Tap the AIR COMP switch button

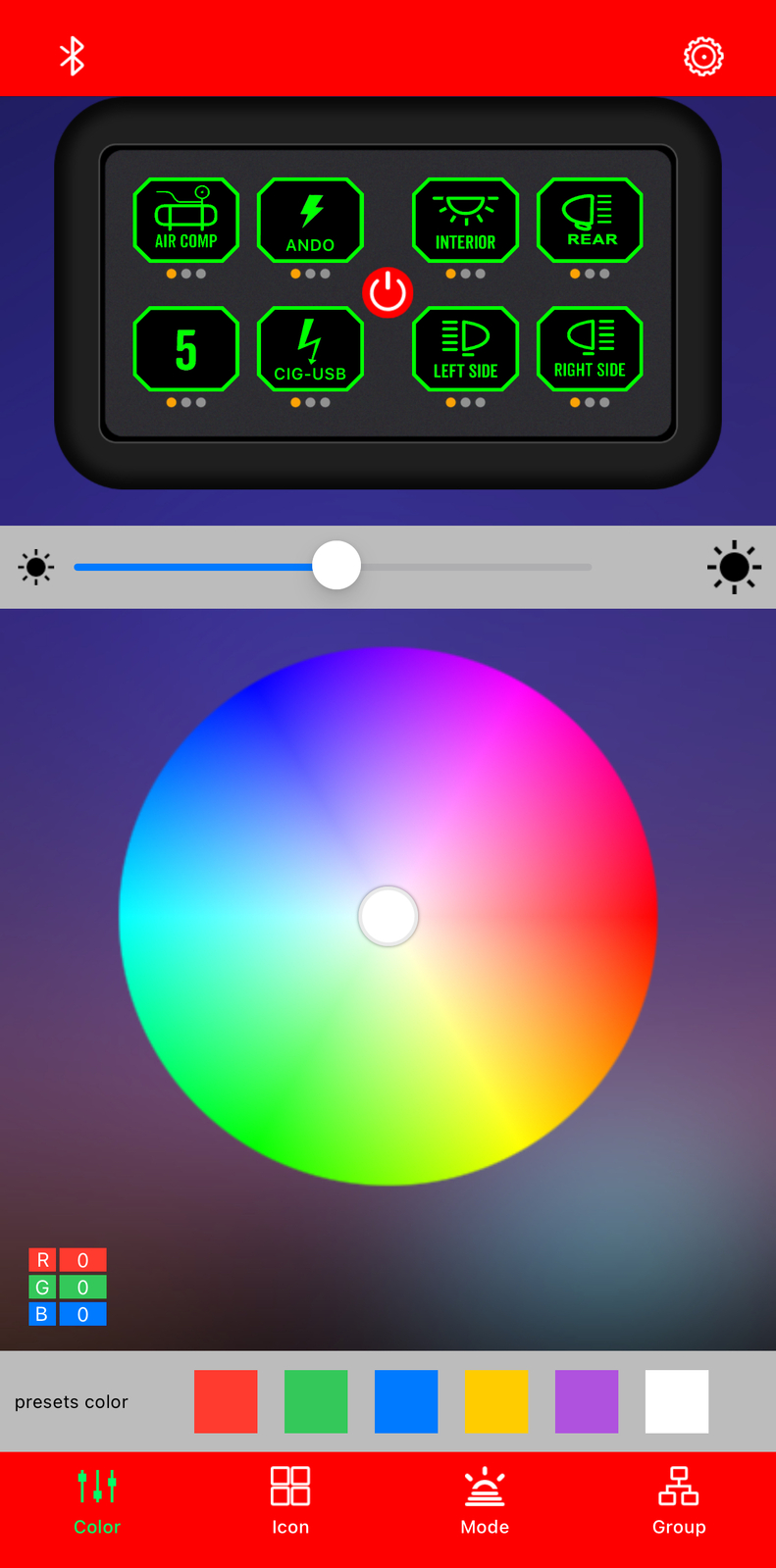coord(186,221)
